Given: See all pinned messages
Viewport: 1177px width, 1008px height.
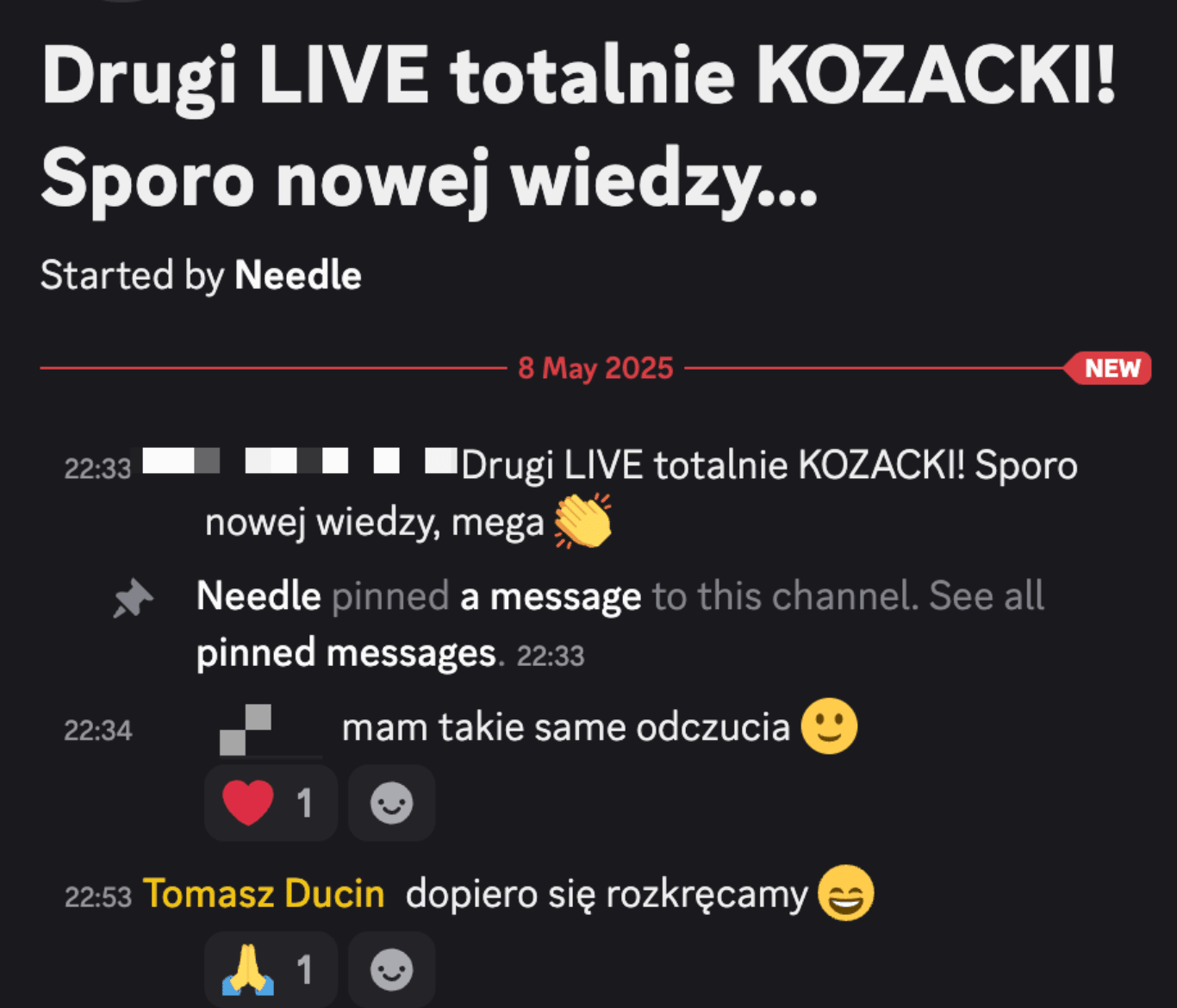Looking at the screenshot, I should click(346, 654).
